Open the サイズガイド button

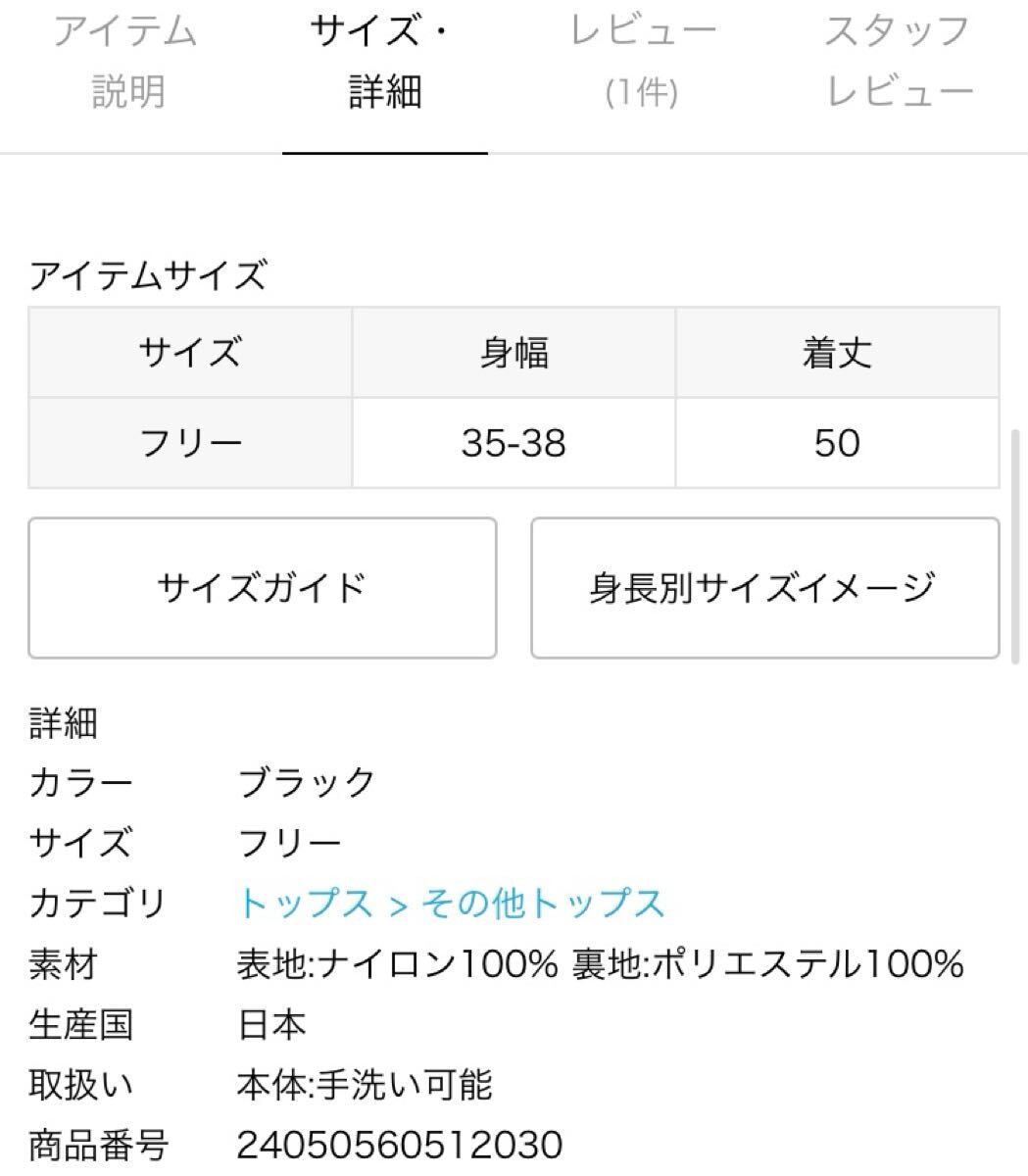263,588
